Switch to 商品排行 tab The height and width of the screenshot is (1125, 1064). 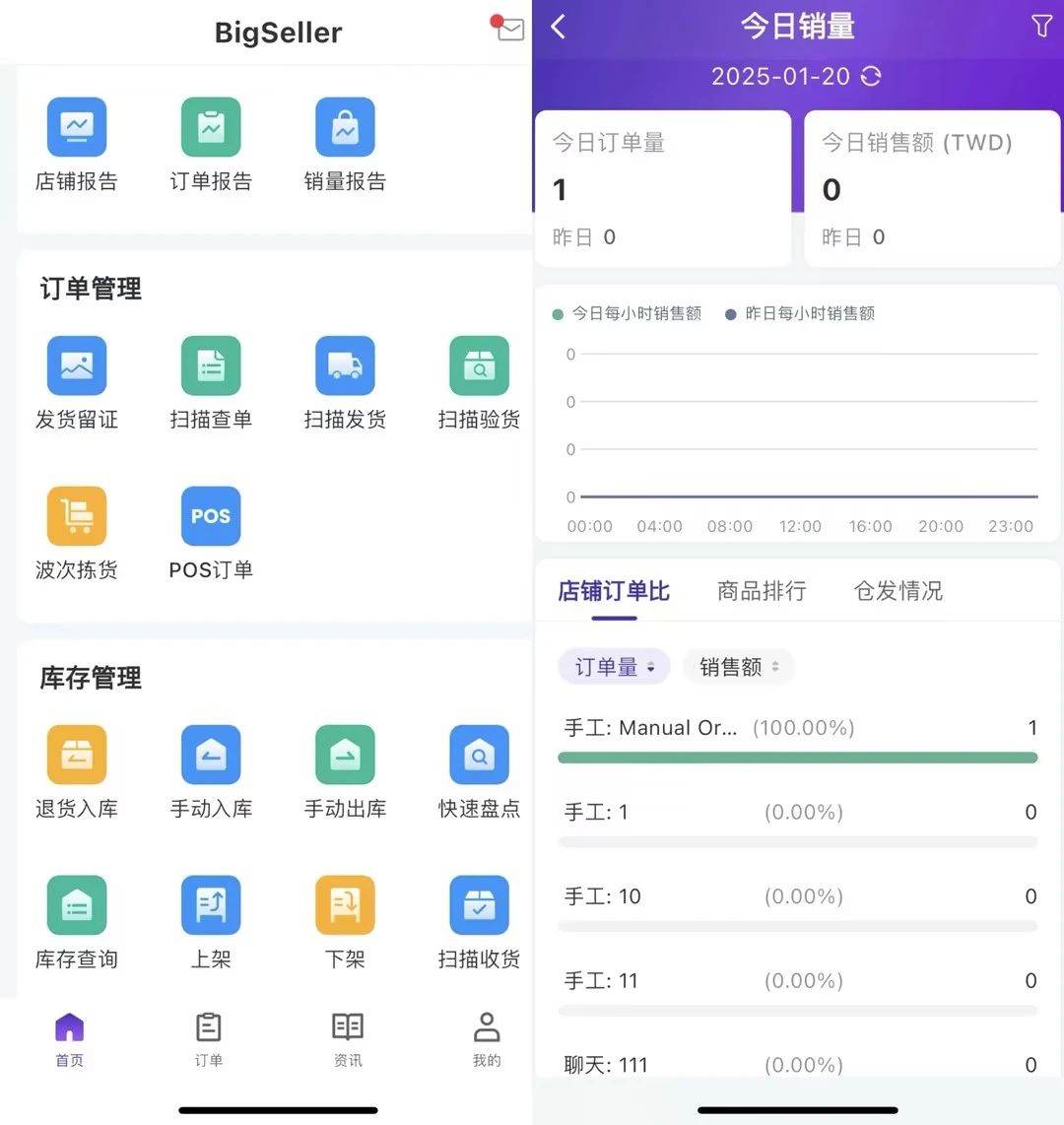[762, 591]
